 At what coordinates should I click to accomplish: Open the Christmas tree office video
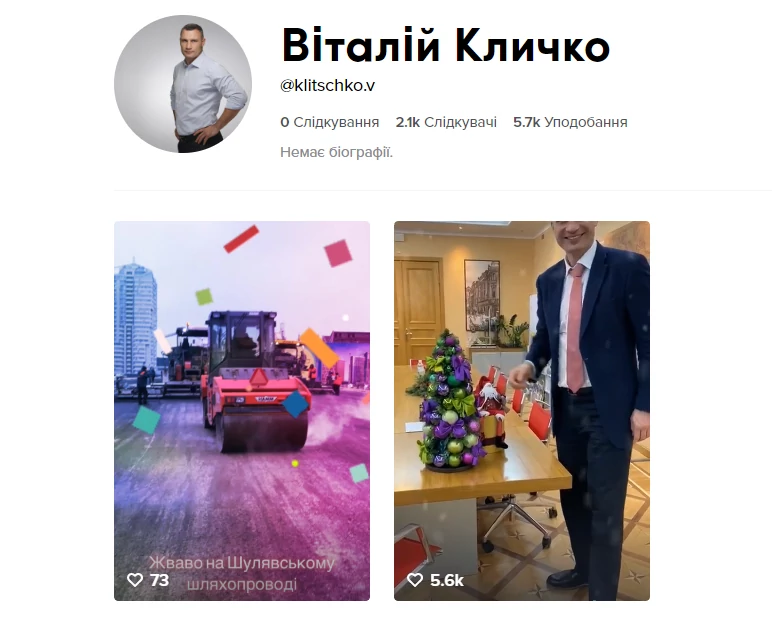pos(521,410)
